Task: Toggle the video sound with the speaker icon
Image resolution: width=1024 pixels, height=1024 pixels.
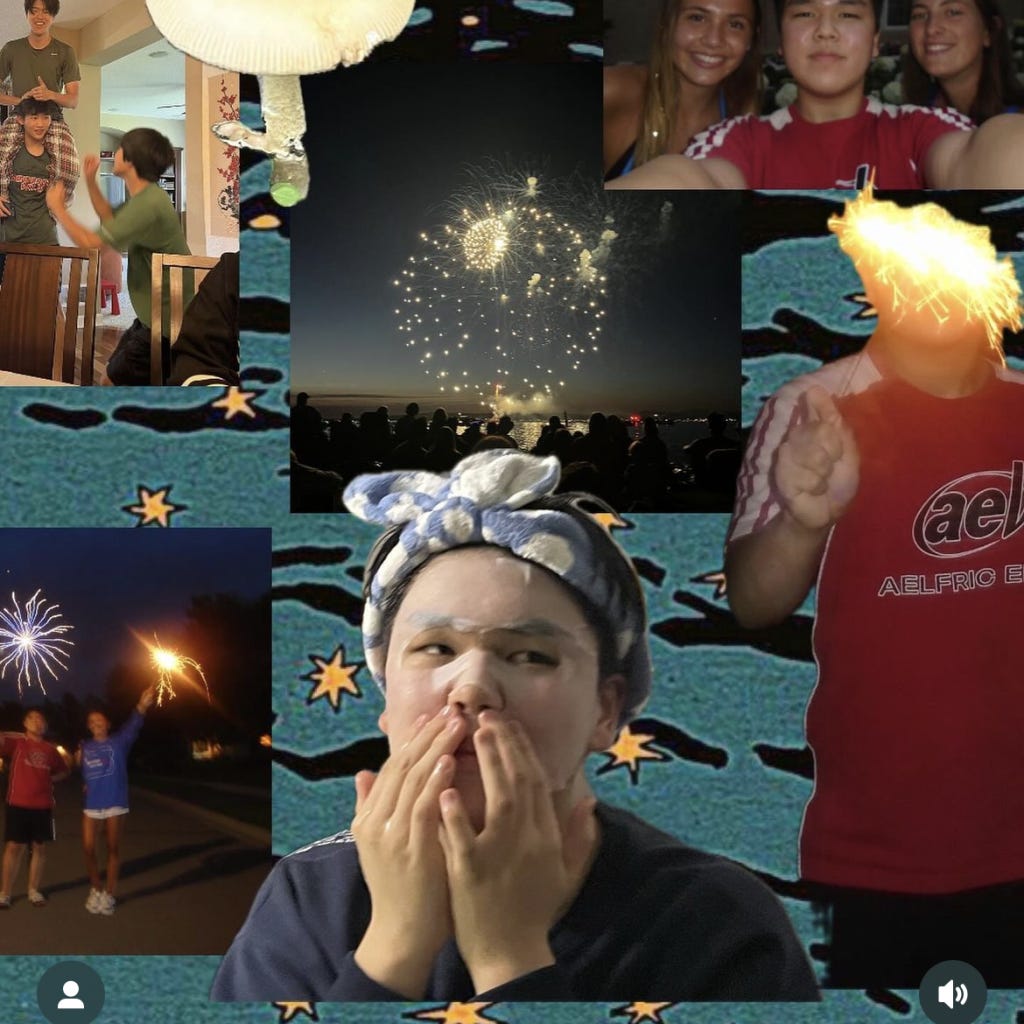Action: [953, 993]
